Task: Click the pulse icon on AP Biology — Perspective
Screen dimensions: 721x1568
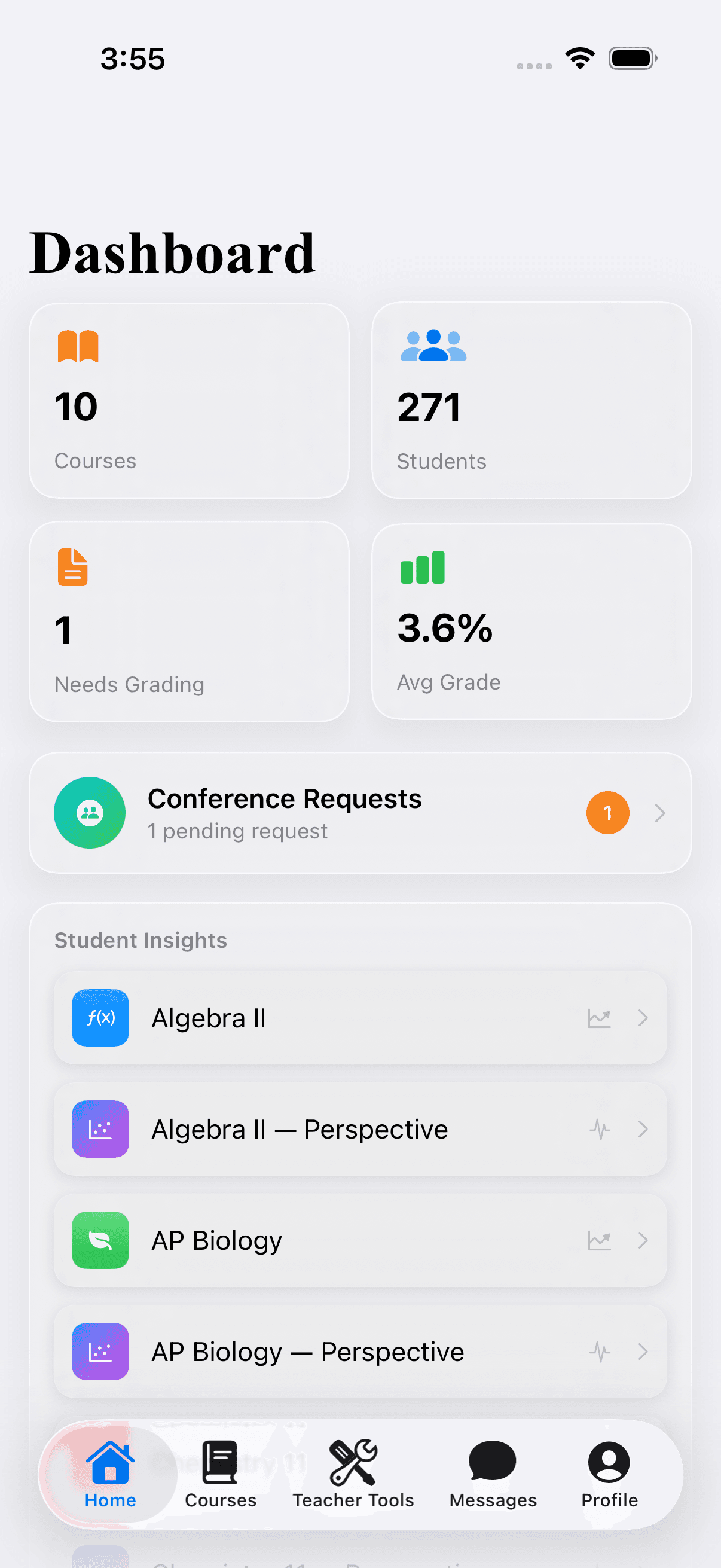Action: pos(600,1352)
